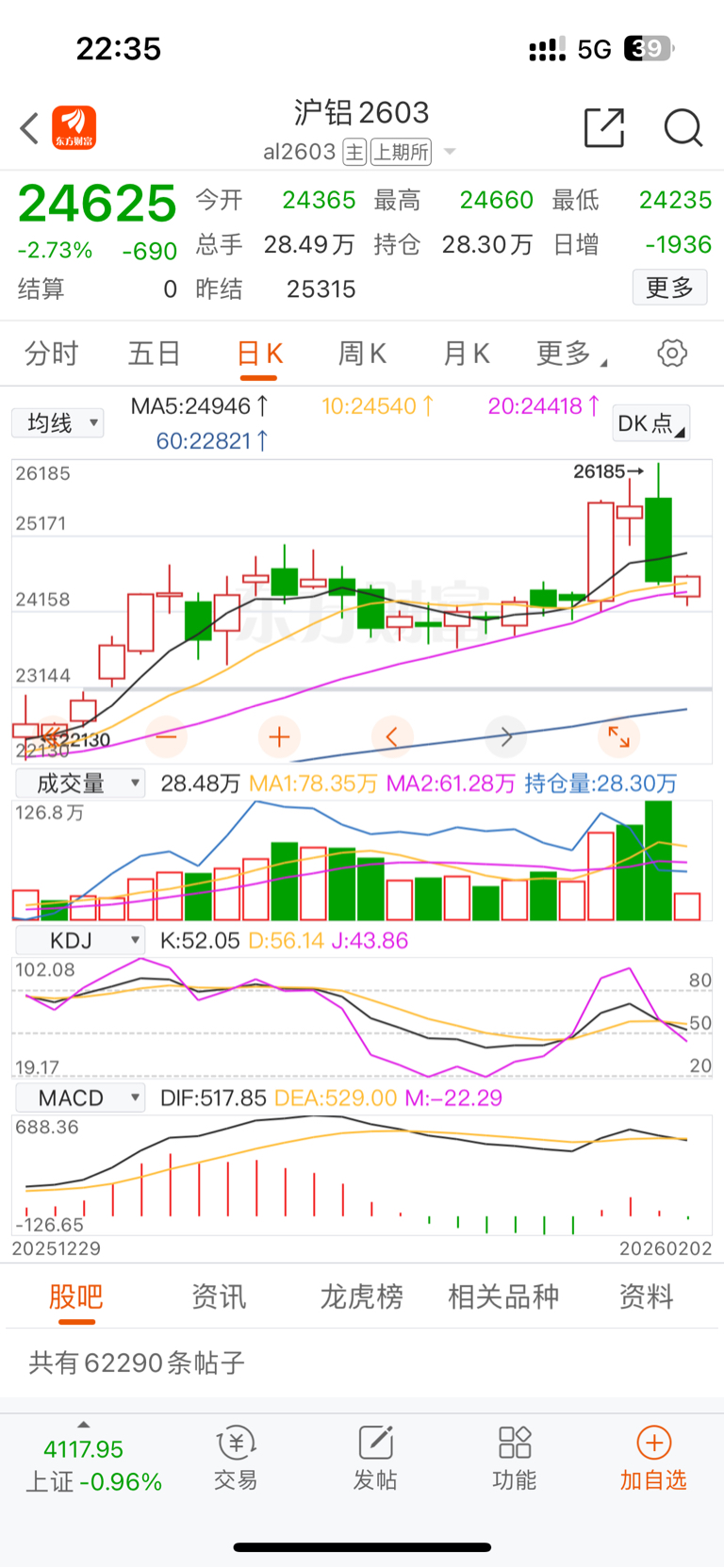View the 月K chart tab
Screen dimensions: 724x1568
[x=466, y=354]
